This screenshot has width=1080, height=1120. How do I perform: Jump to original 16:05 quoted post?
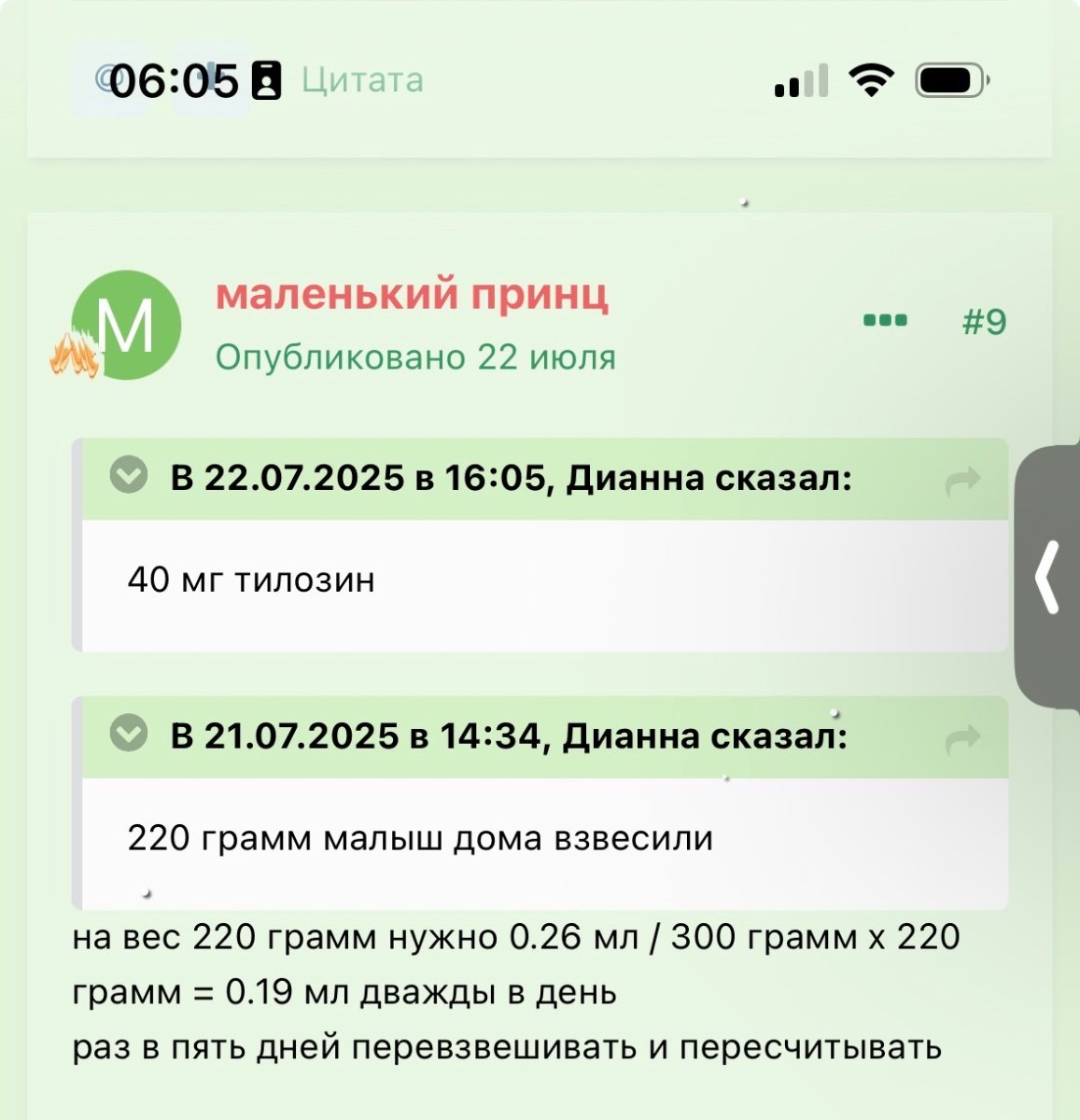(x=962, y=481)
